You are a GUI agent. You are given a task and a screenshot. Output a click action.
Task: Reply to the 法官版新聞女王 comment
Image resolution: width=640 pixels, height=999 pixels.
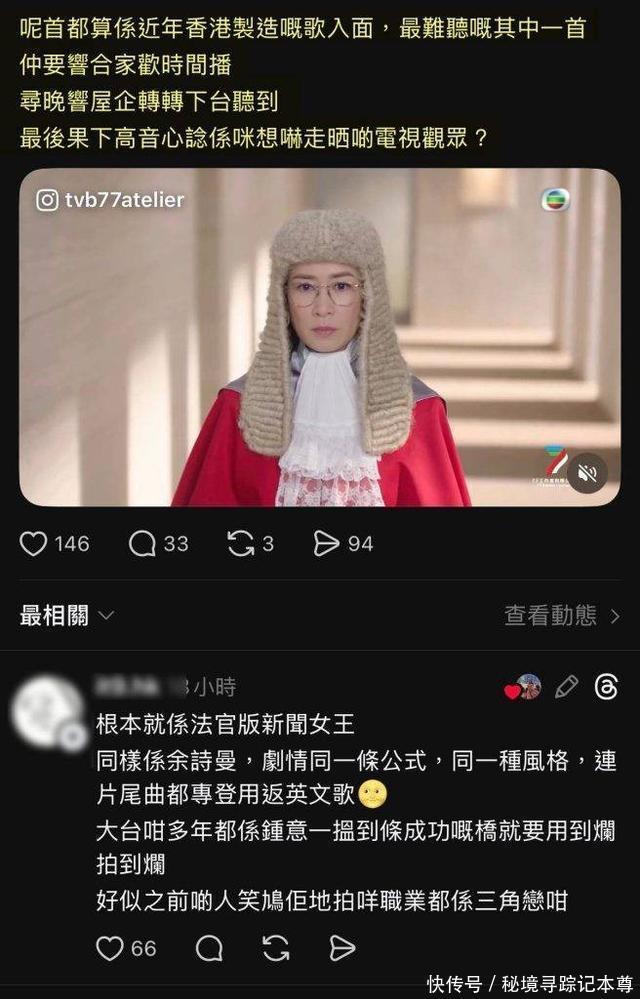[x=209, y=947]
